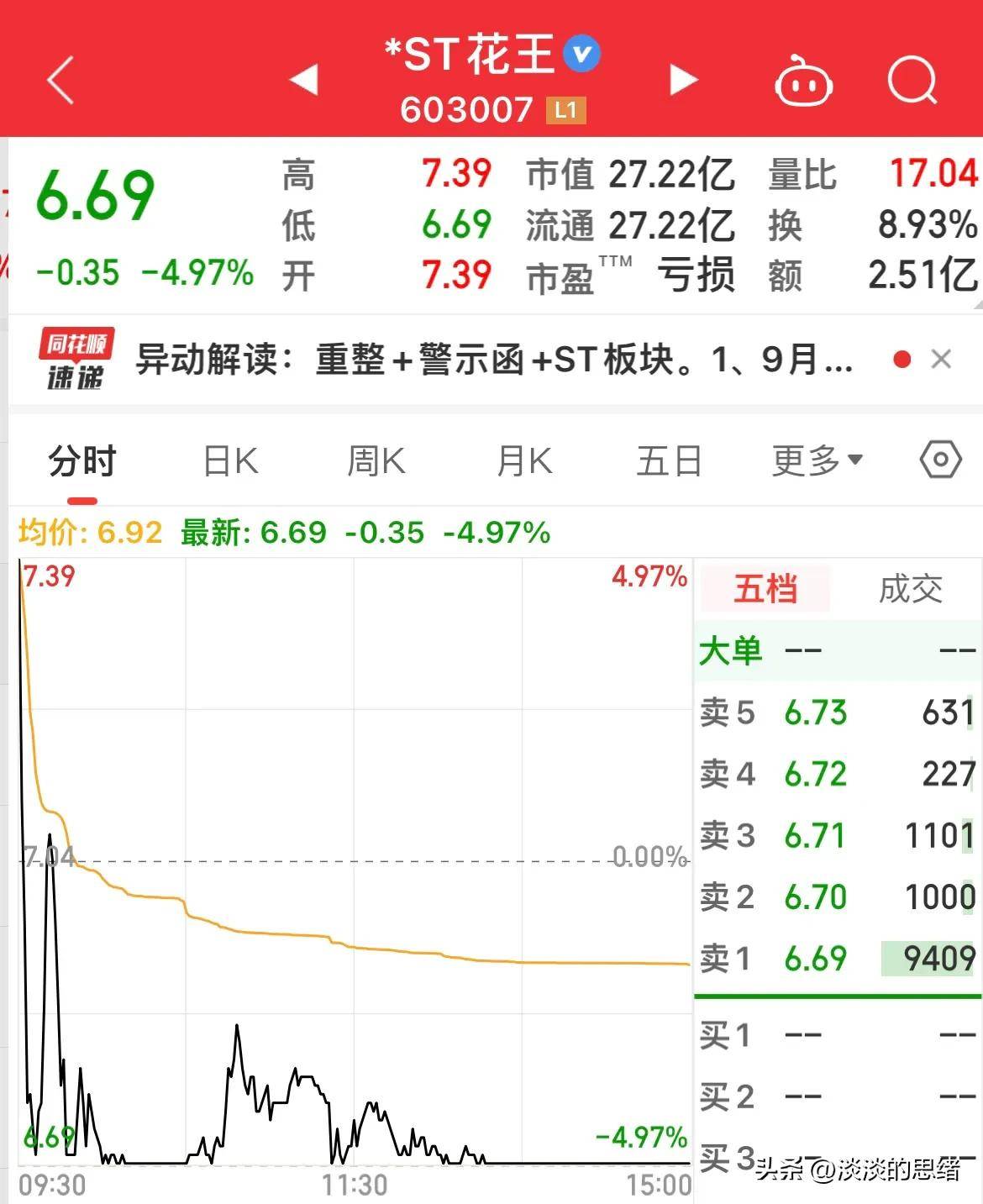Click the red unread dot on the banner
The image size is (983, 1204).
[902, 359]
